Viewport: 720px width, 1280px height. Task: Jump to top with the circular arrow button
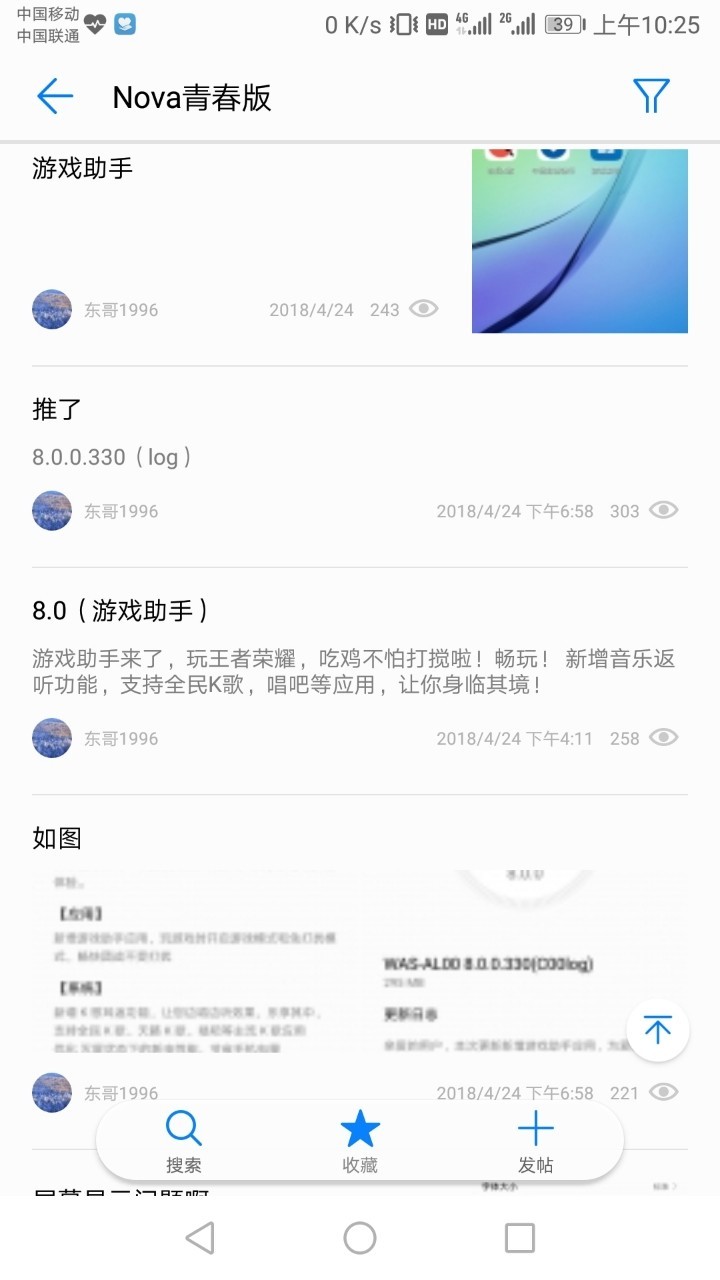tap(657, 1030)
